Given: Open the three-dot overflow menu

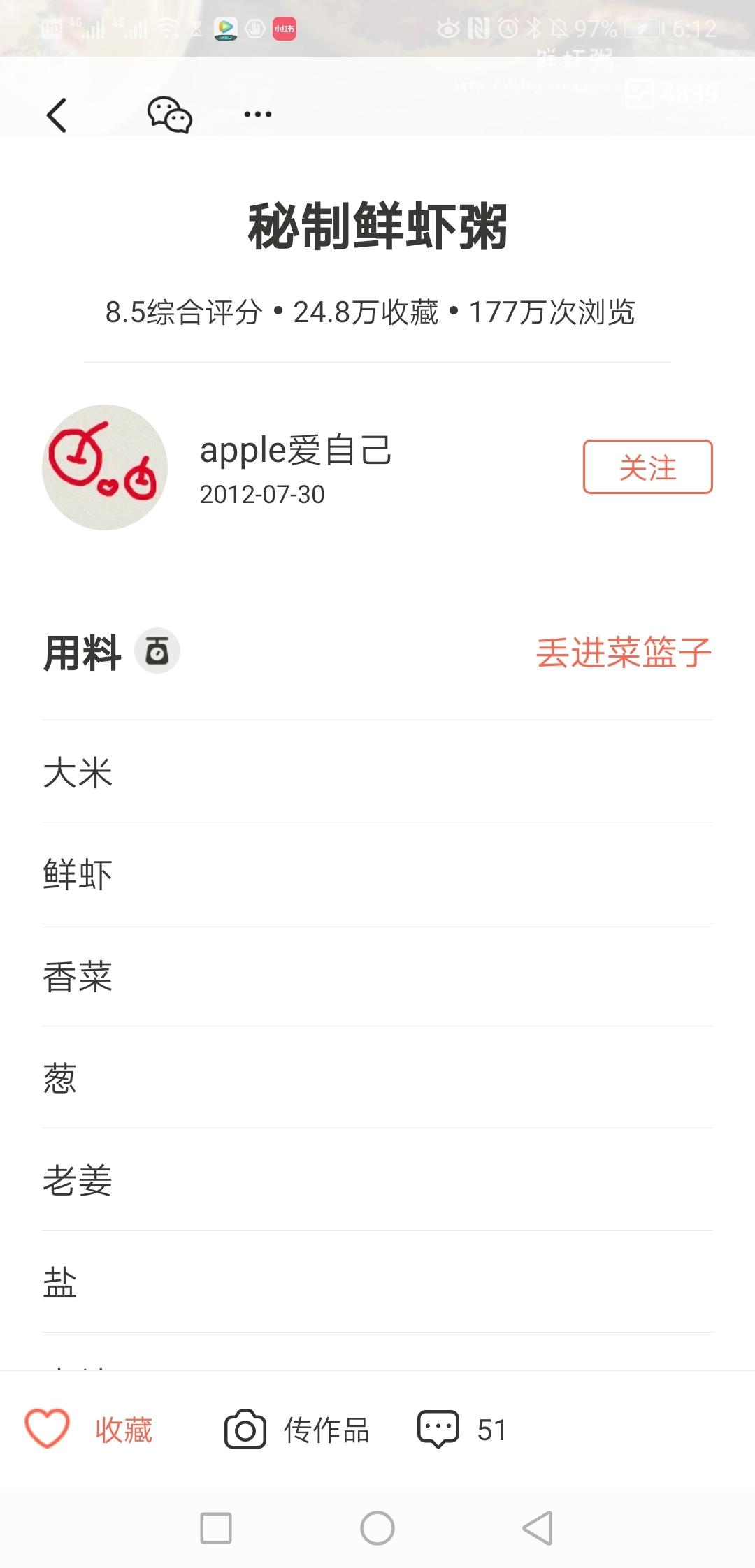Looking at the screenshot, I should (257, 115).
